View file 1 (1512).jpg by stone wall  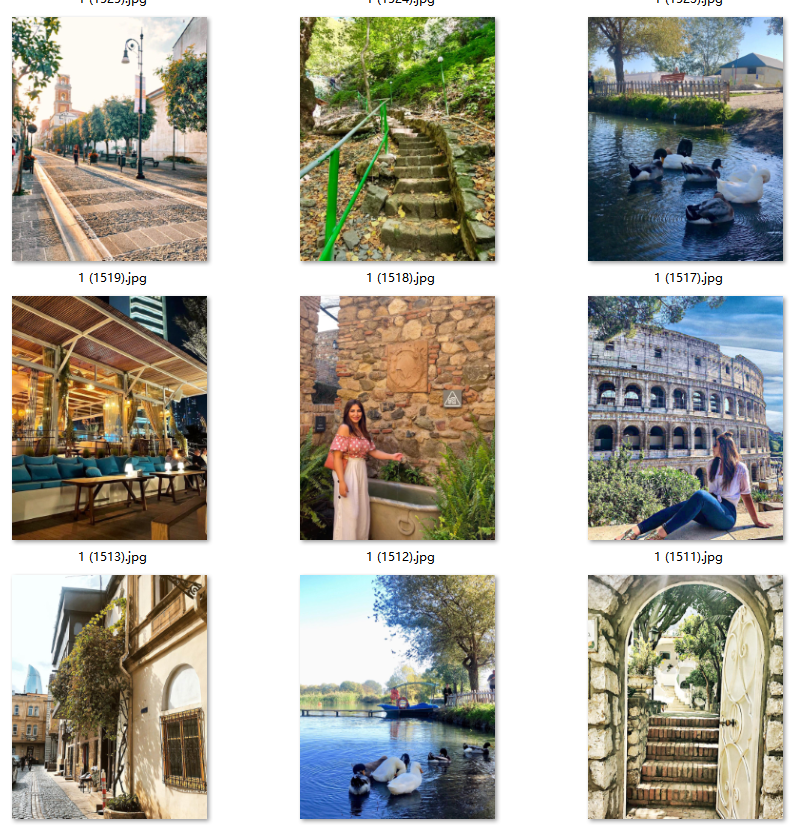(x=397, y=418)
